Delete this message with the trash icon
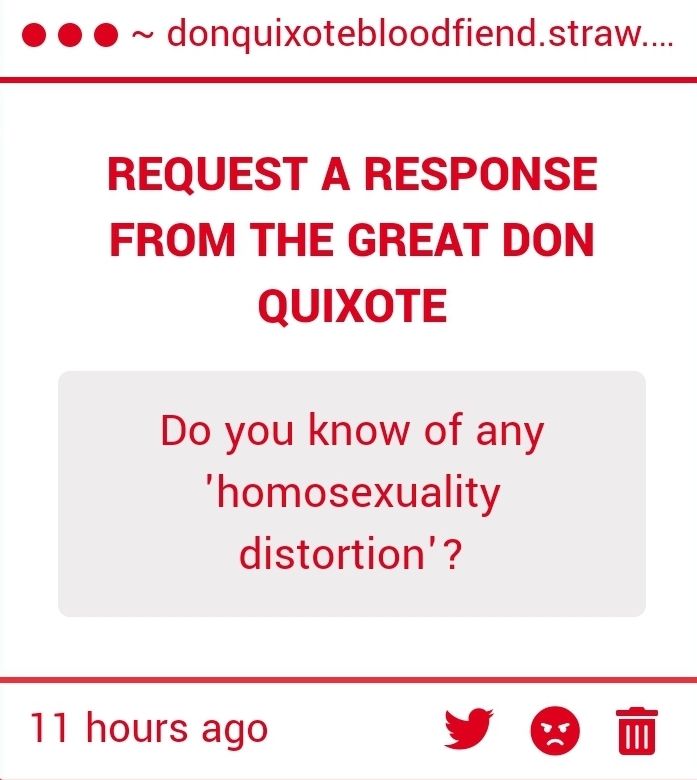Screen dimensions: 697x780 [637, 730]
